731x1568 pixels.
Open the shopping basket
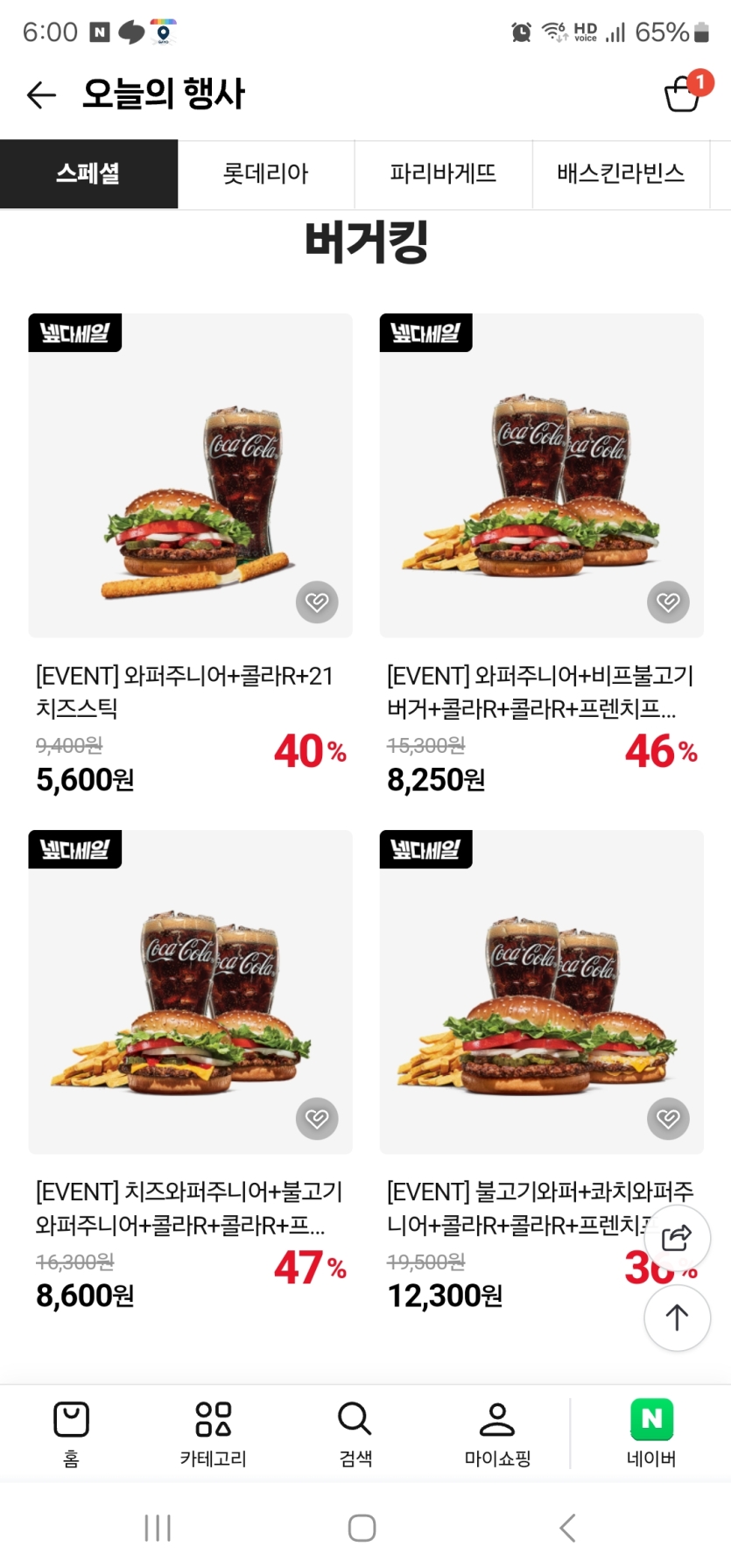683,93
